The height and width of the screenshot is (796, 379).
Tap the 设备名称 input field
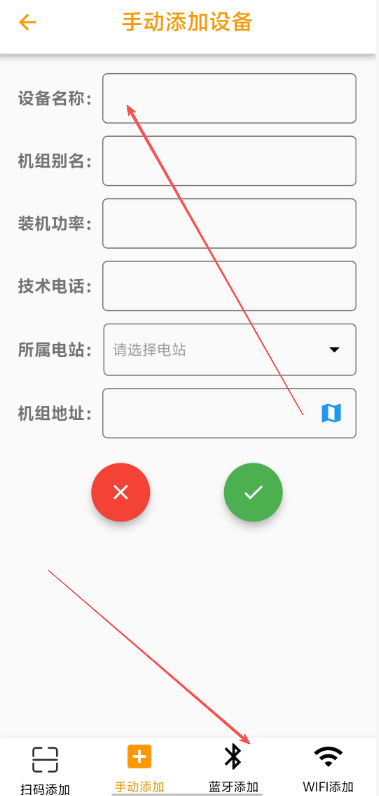click(x=229, y=98)
